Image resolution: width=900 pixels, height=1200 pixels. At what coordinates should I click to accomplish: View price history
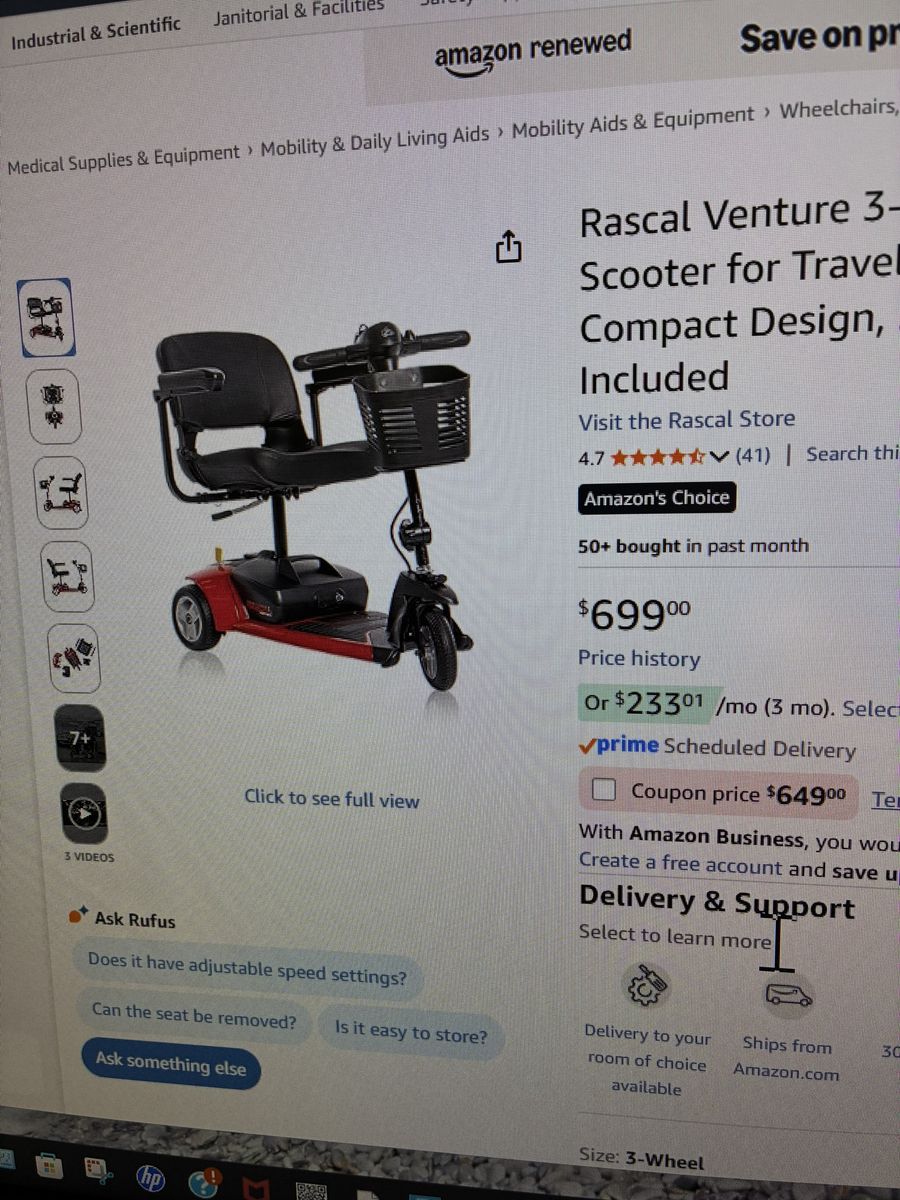[x=638, y=658]
